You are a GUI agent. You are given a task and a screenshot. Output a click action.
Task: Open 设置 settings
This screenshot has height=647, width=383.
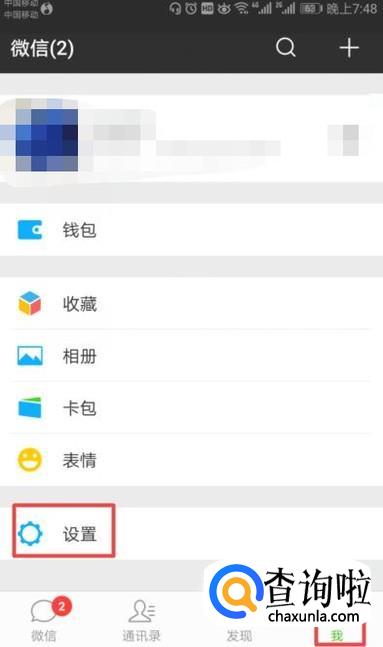[x=192, y=534]
